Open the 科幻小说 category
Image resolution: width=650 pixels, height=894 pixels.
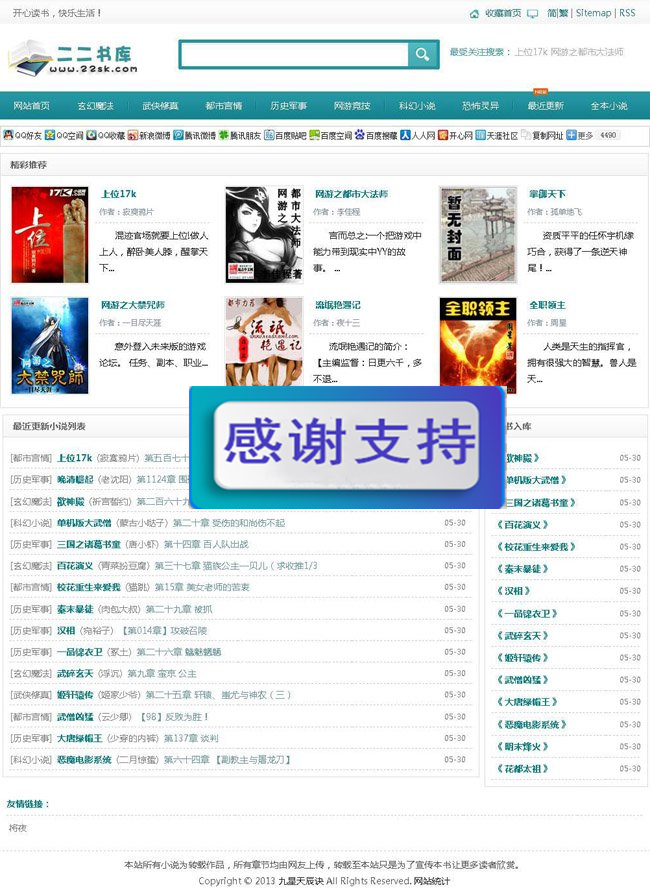tap(417, 106)
